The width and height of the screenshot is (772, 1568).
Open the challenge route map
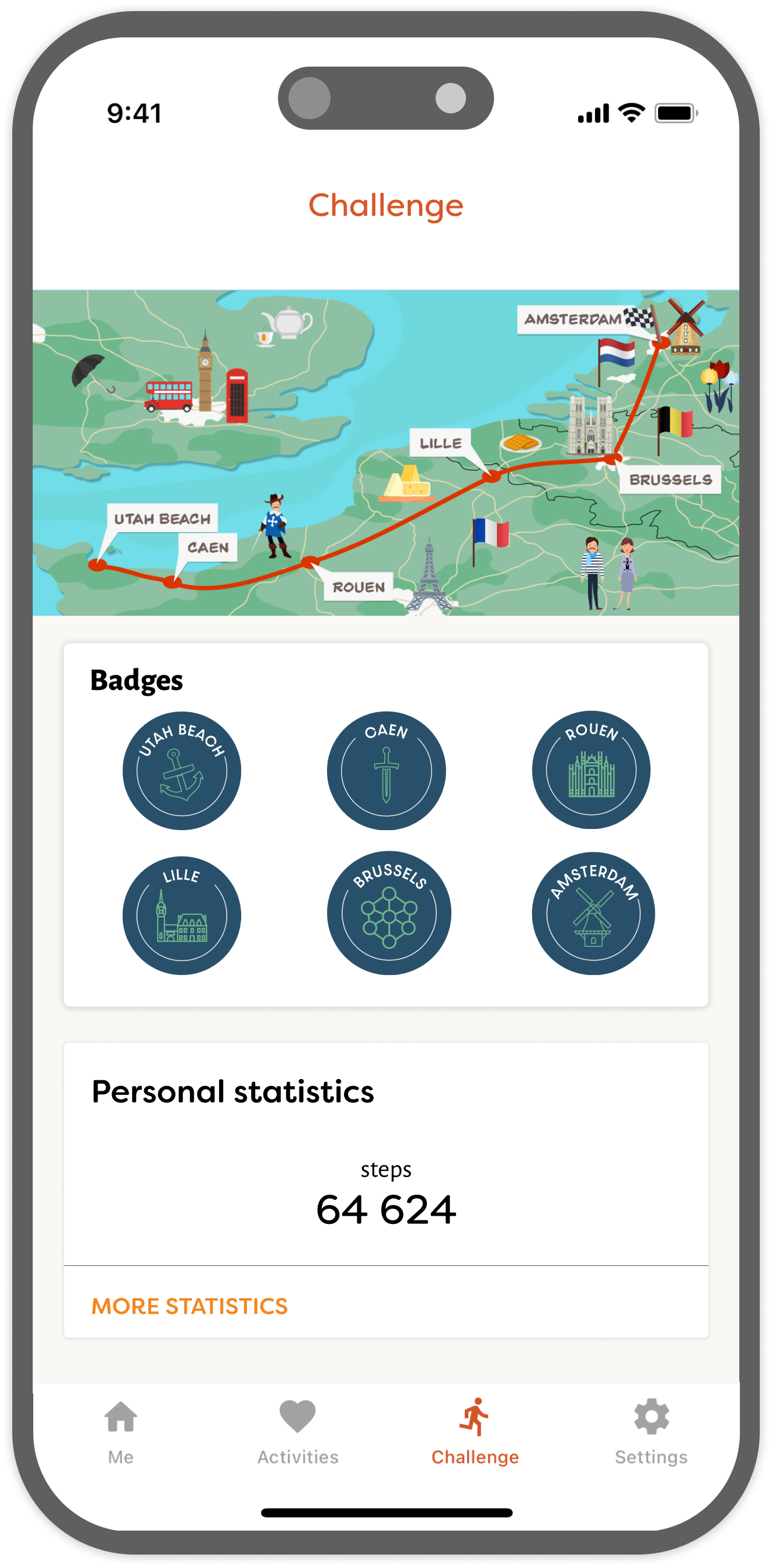pyautogui.click(x=385, y=452)
